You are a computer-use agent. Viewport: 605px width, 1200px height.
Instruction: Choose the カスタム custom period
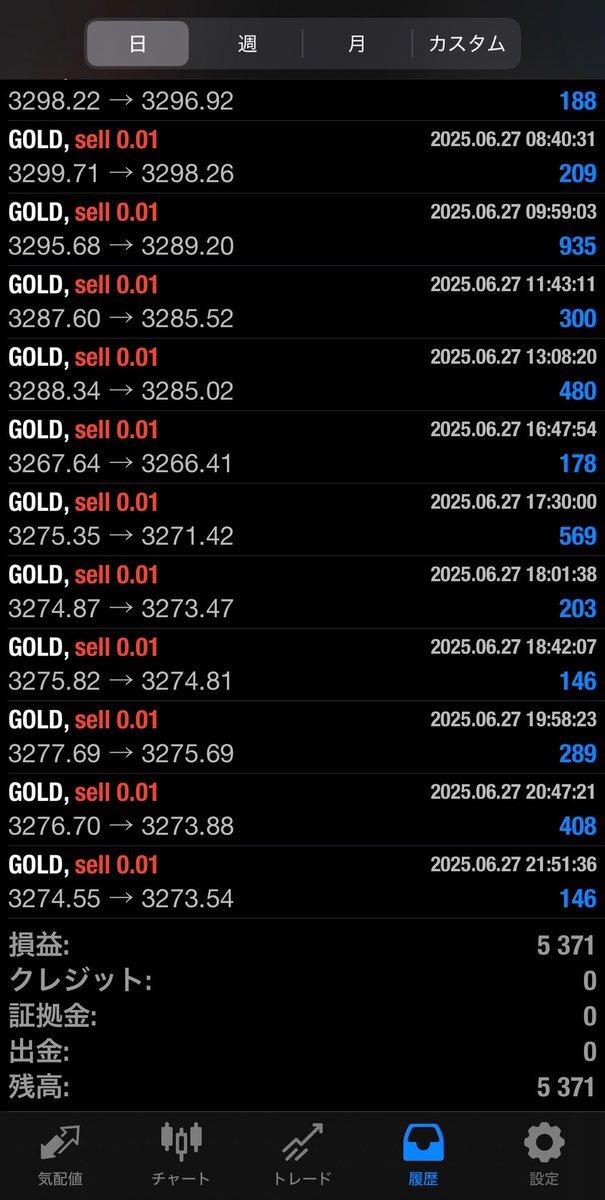[x=466, y=44]
